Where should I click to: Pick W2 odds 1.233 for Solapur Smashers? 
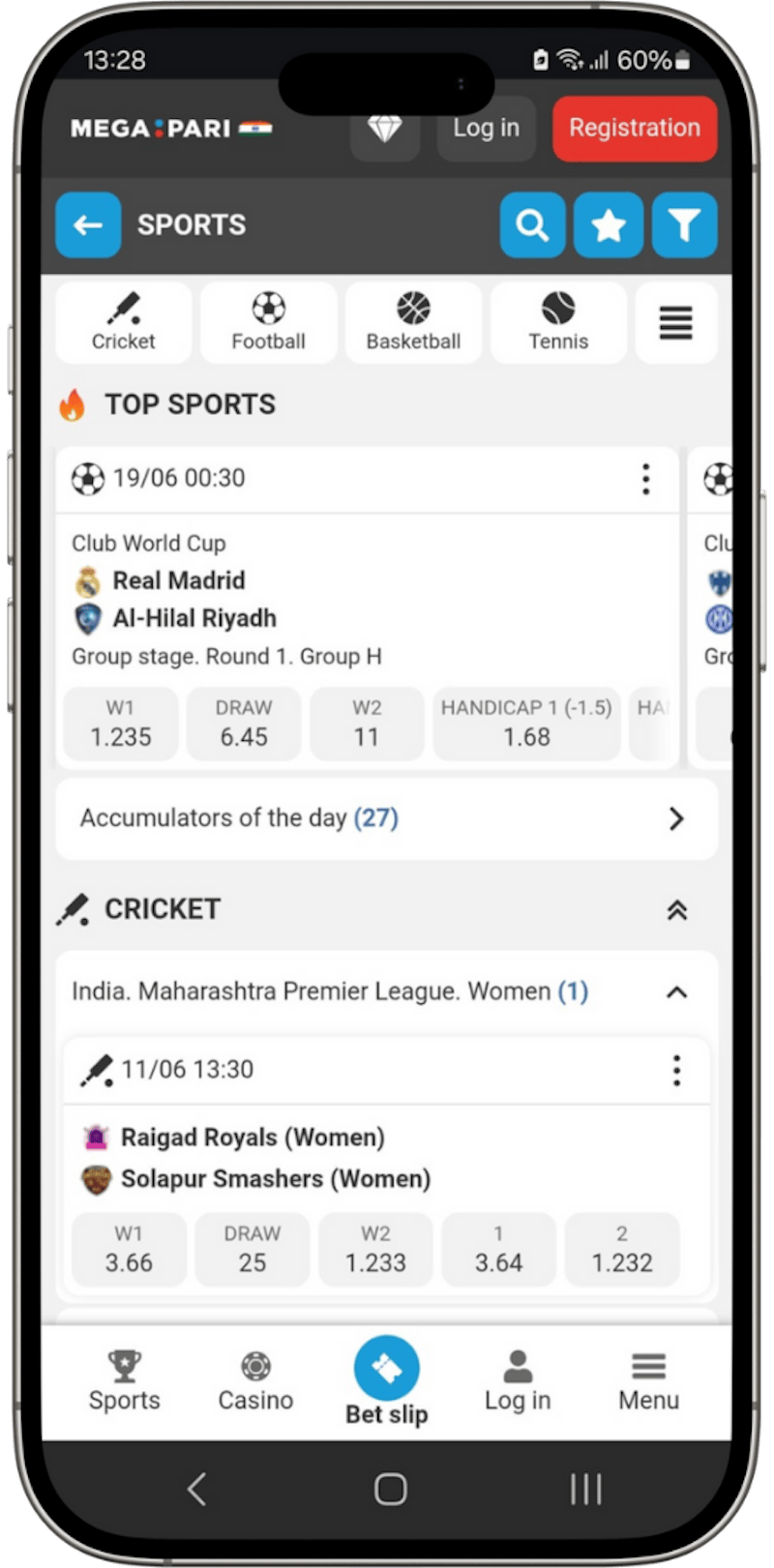[375, 1250]
